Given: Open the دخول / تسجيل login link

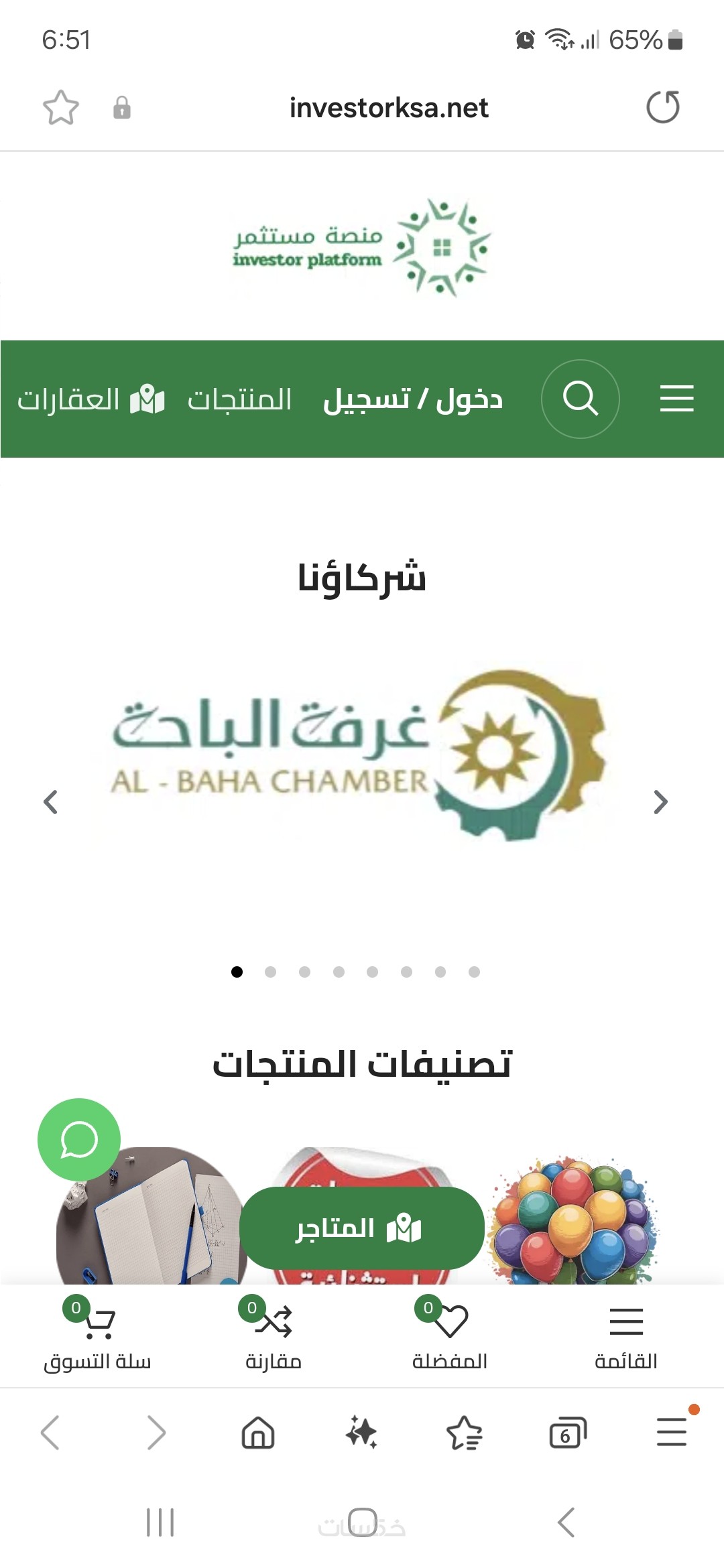Looking at the screenshot, I should [412, 399].
